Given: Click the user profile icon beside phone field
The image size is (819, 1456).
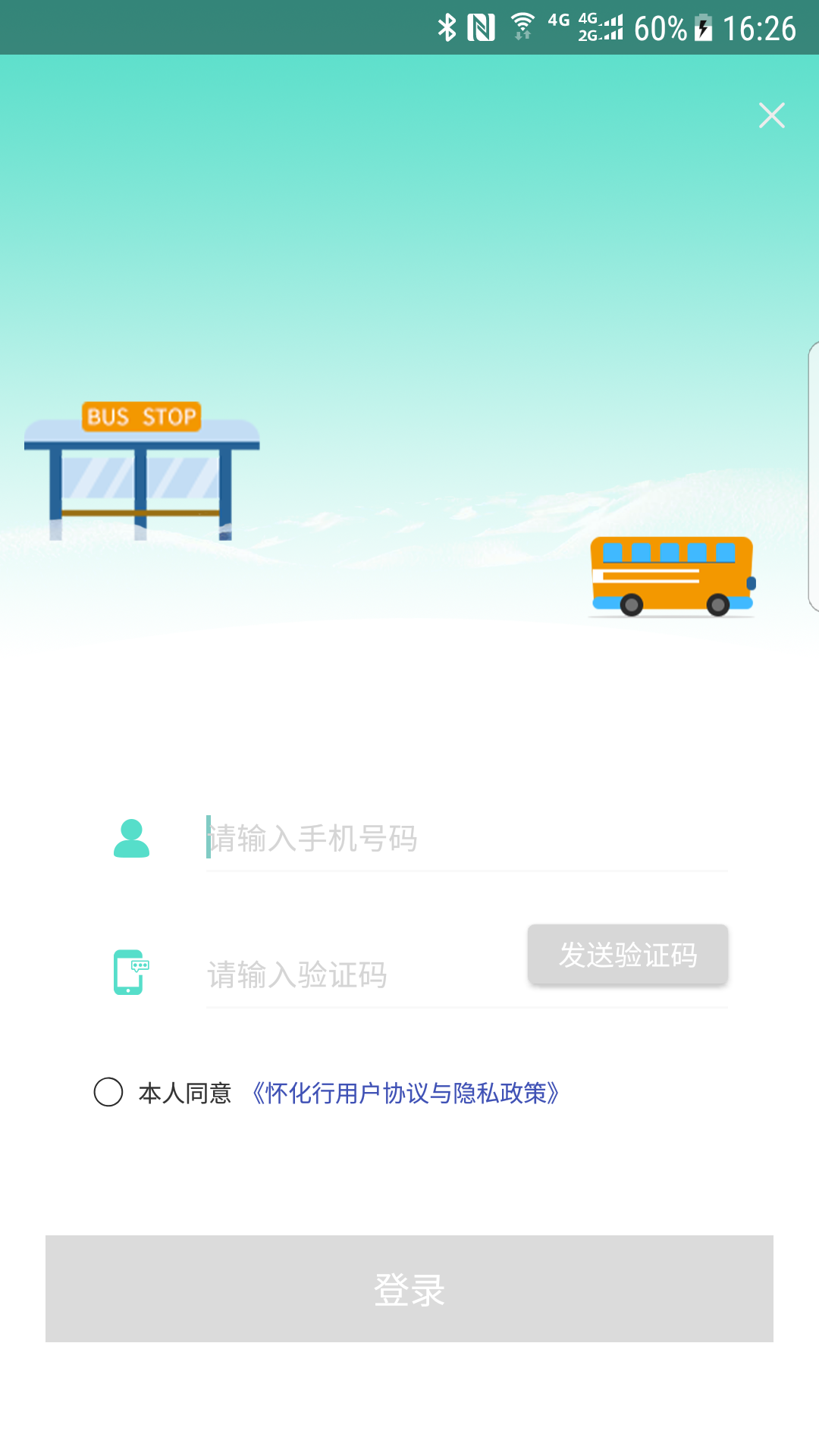Looking at the screenshot, I should click(x=130, y=837).
